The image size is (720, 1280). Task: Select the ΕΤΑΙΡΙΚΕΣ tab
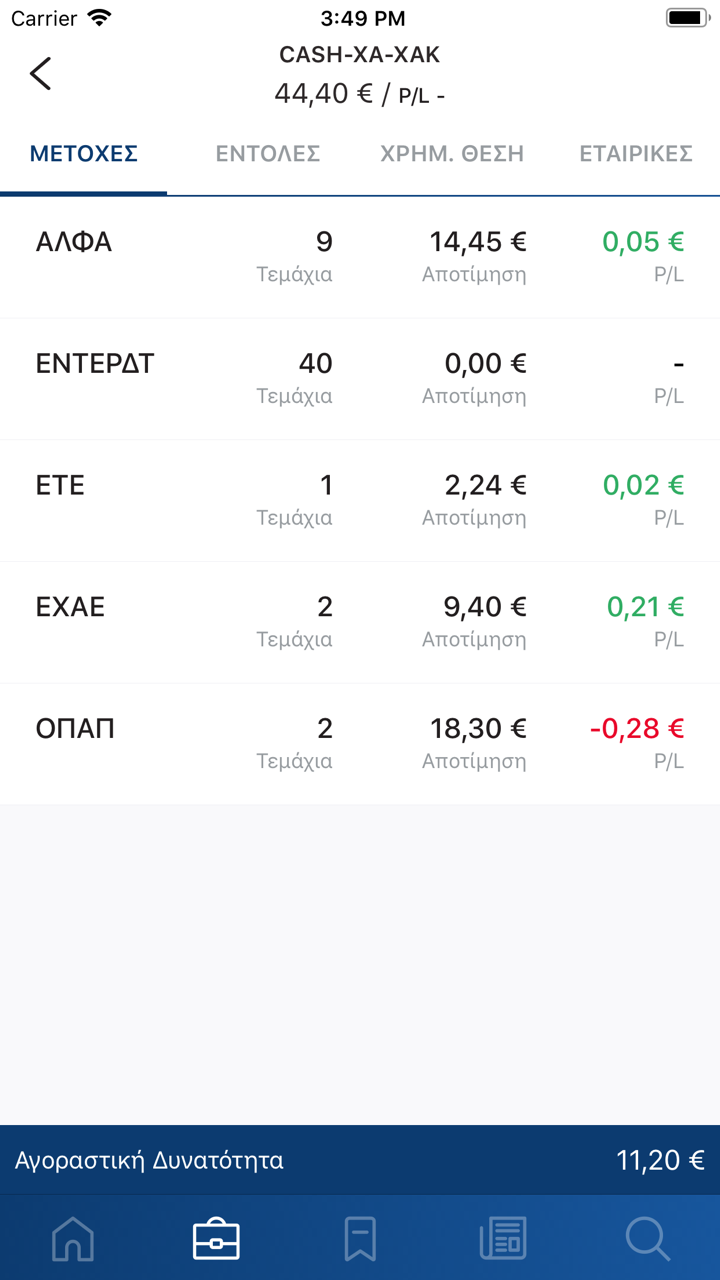pyautogui.click(x=635, y=153)
